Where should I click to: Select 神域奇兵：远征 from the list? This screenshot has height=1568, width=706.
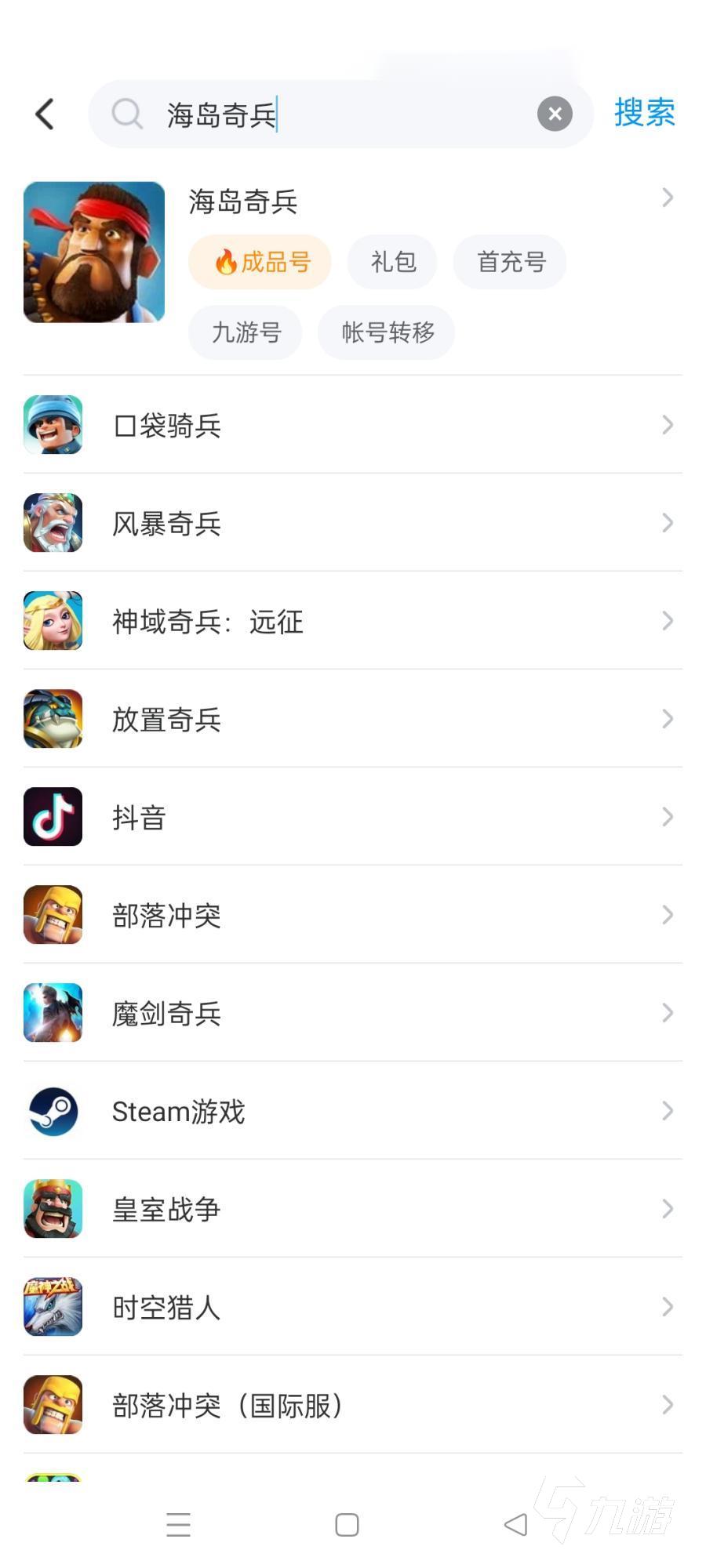[x=353, y=621]
